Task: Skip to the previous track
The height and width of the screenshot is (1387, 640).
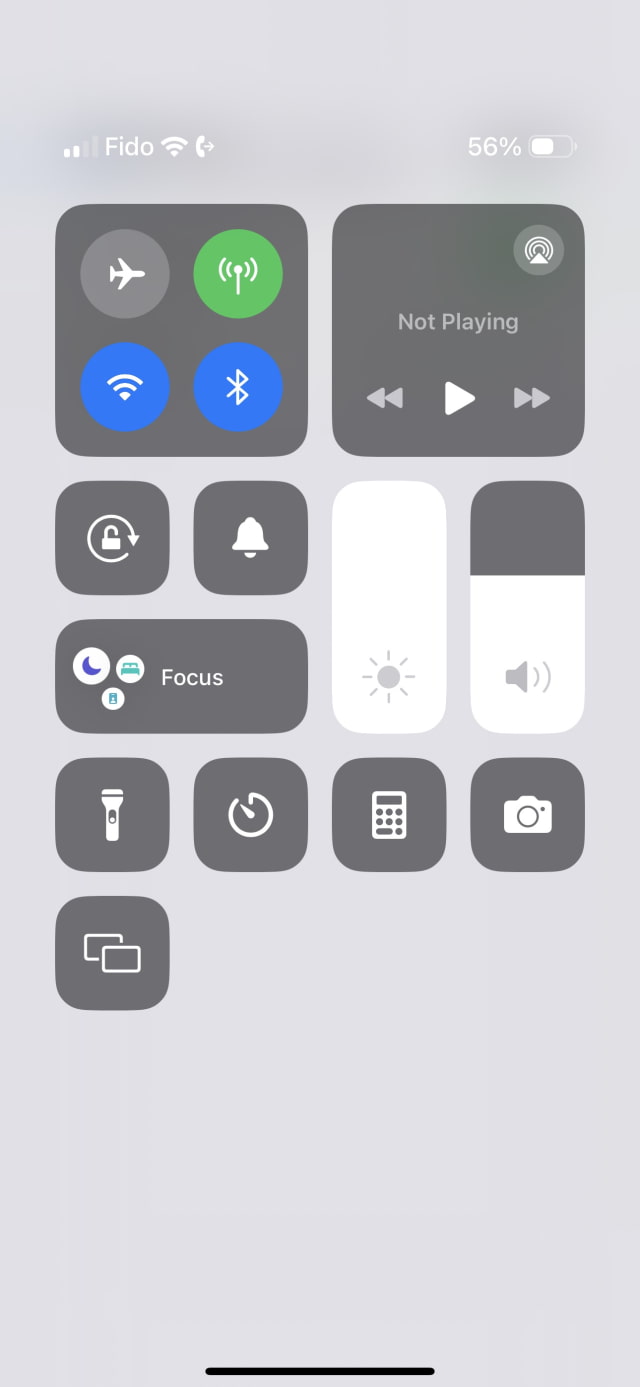Action: (385, 398)
